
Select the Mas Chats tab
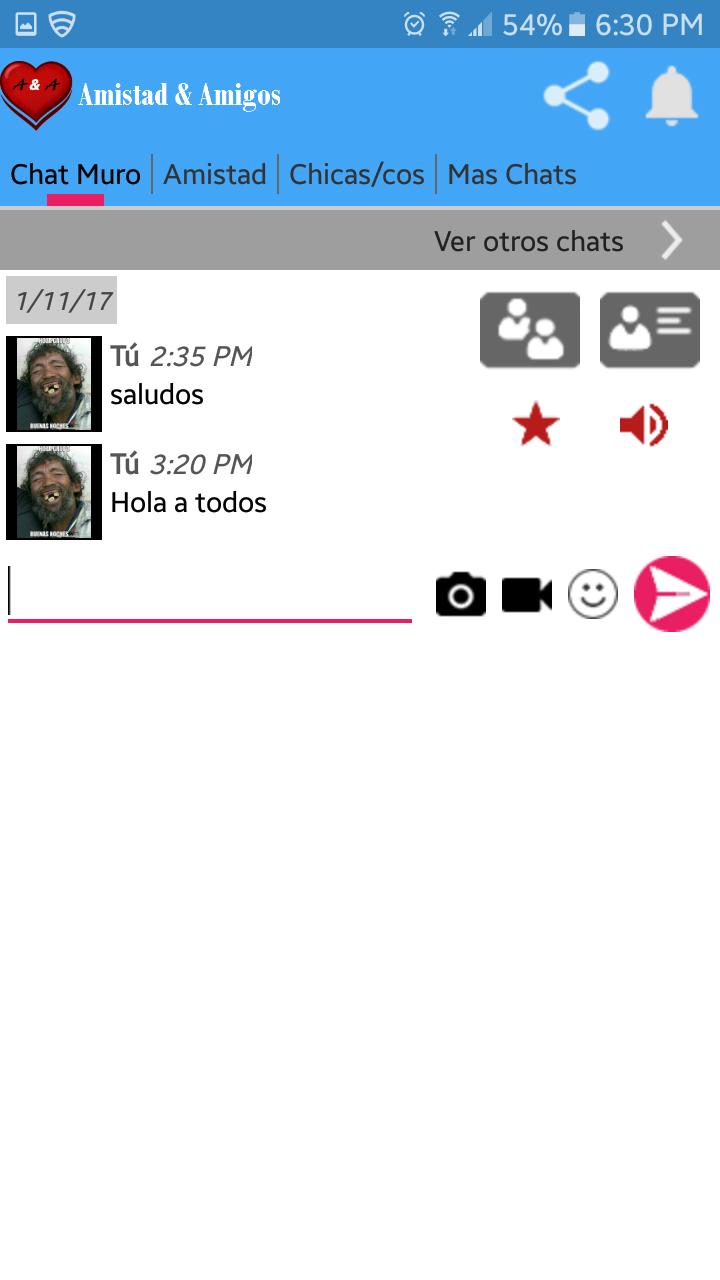(x=512, y=174)
